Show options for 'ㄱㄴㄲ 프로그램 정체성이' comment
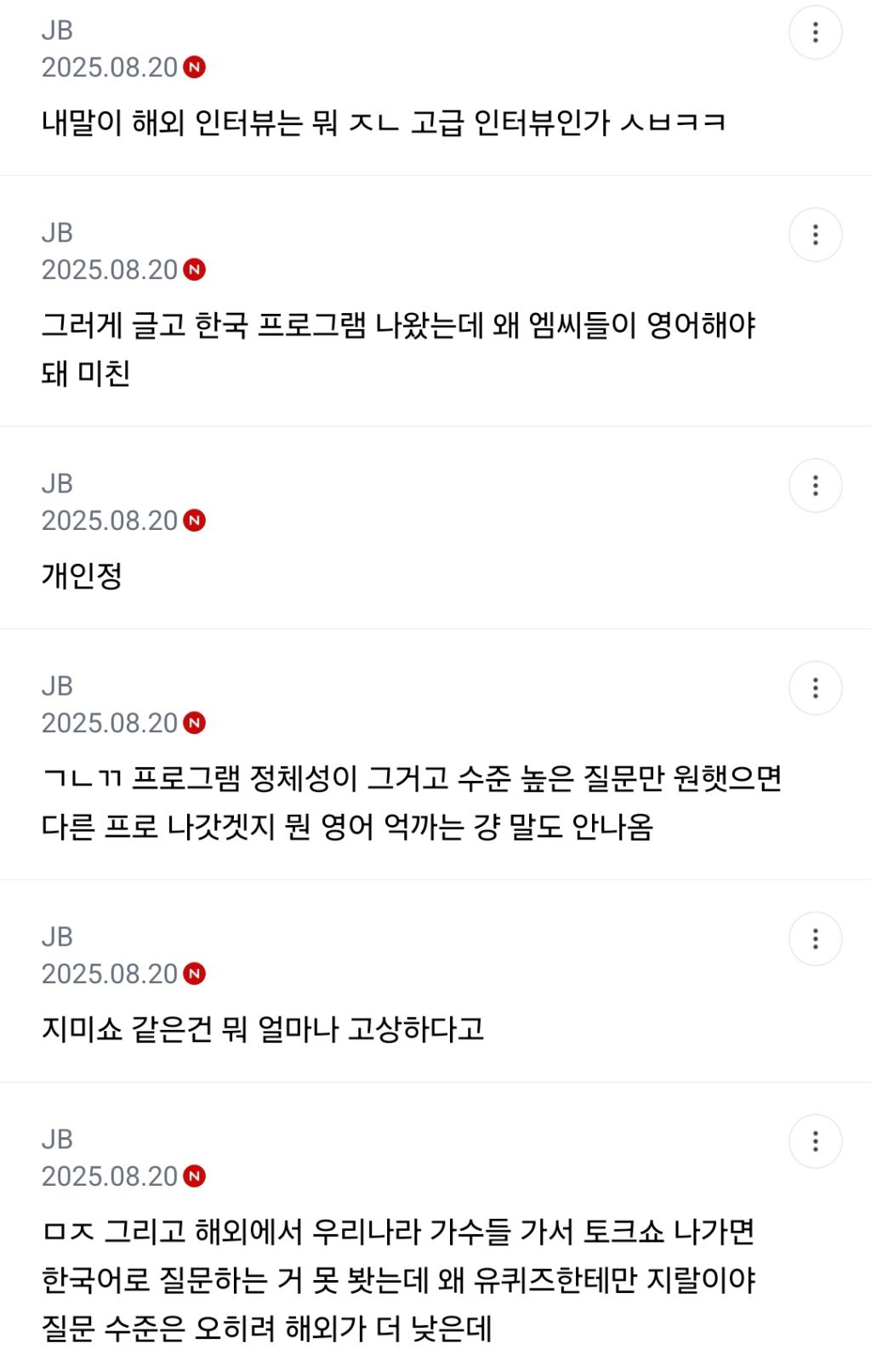This screenshot has height=1372, width=871. (815, 688)
